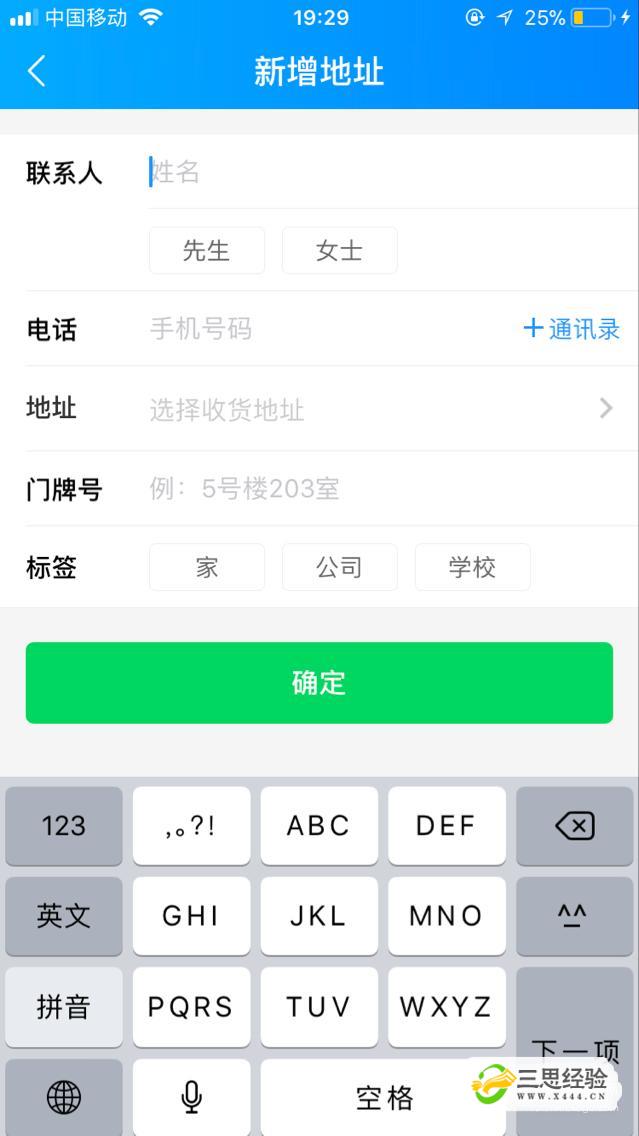This screenshot has height=1136, width=639.
Task: Hit the keyboard backspace key
Action: tap(575, 826)
